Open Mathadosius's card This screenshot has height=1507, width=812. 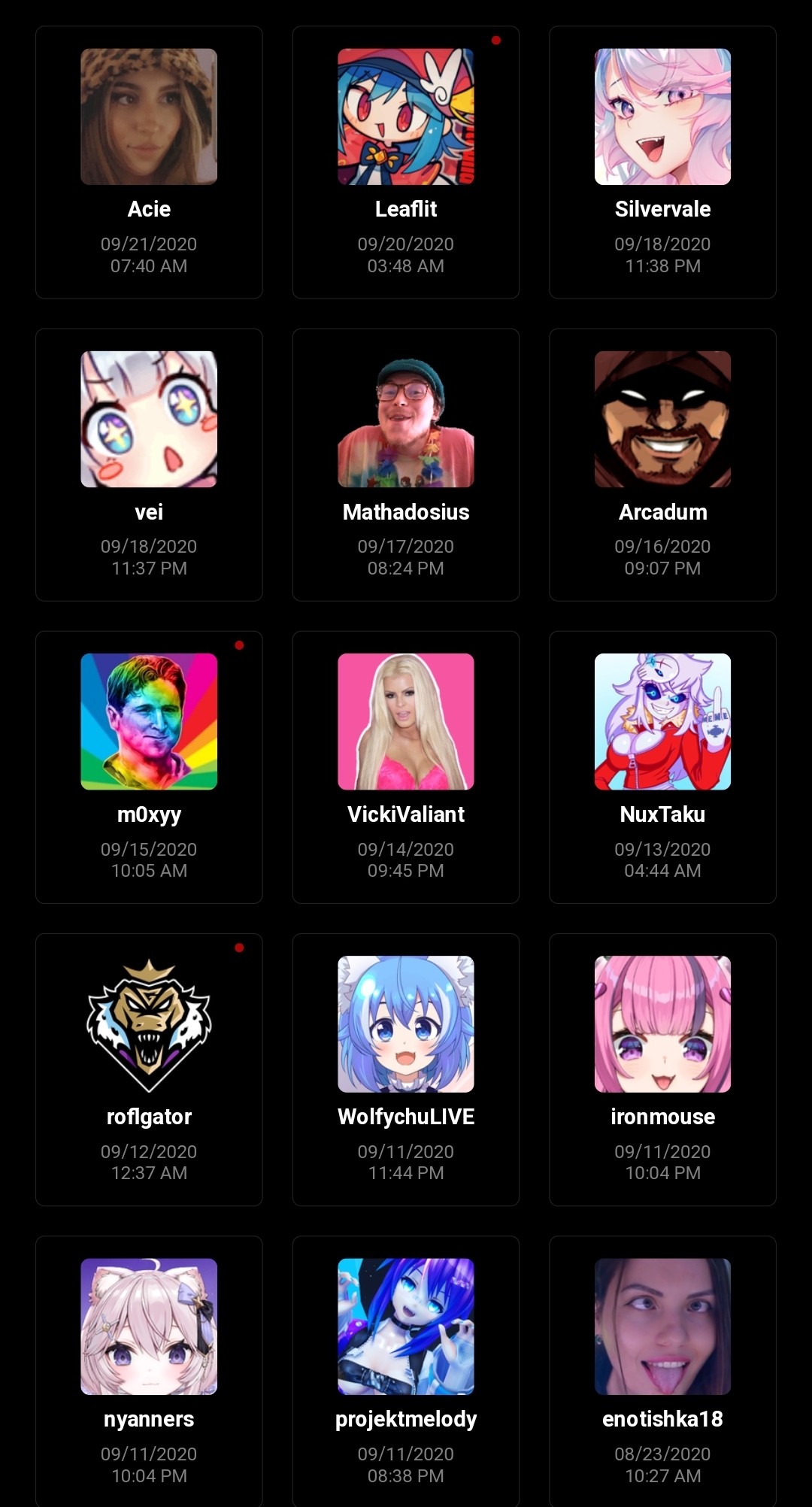pyautogui.click(x=406, y=465)
